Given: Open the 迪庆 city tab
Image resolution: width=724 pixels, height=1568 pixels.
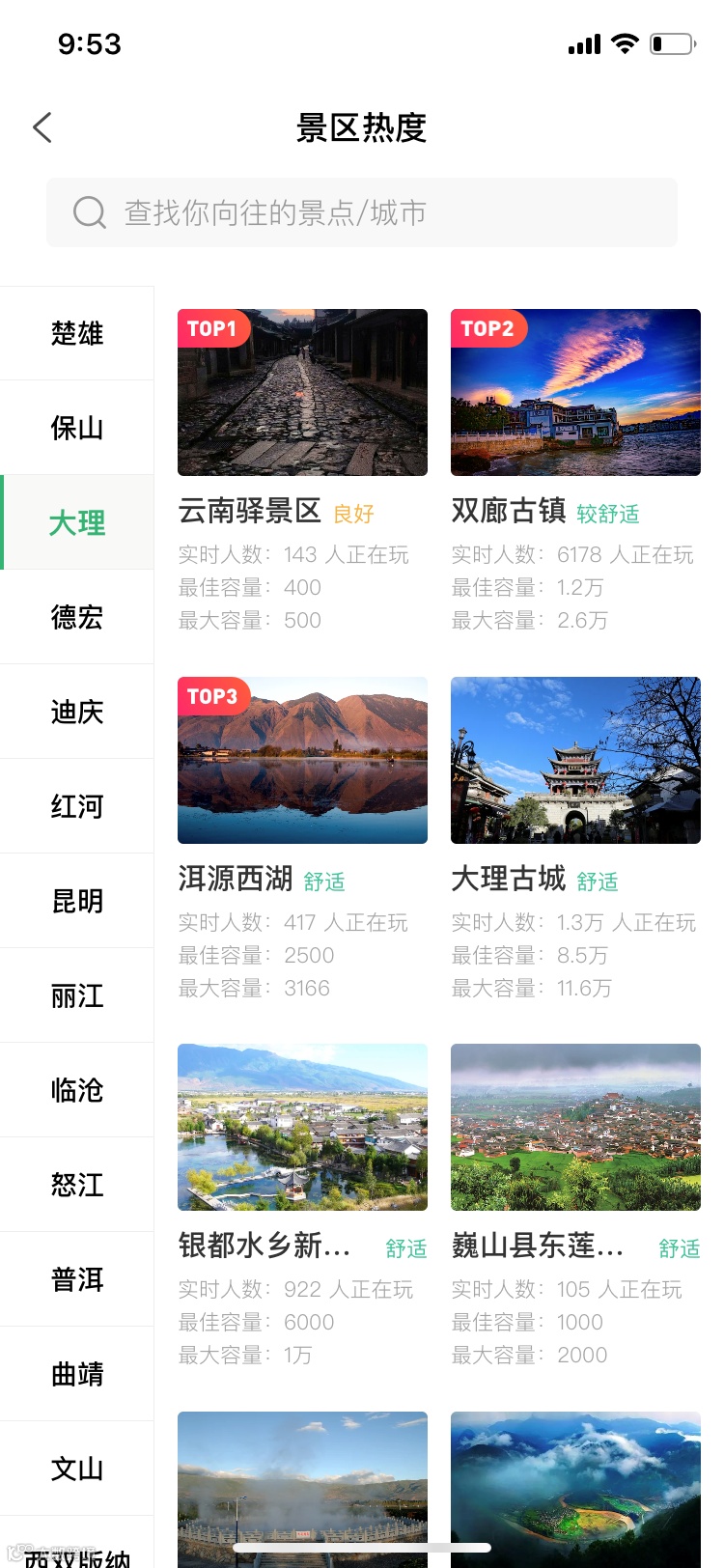Looking at the screenshot, I should pos(77,712).
